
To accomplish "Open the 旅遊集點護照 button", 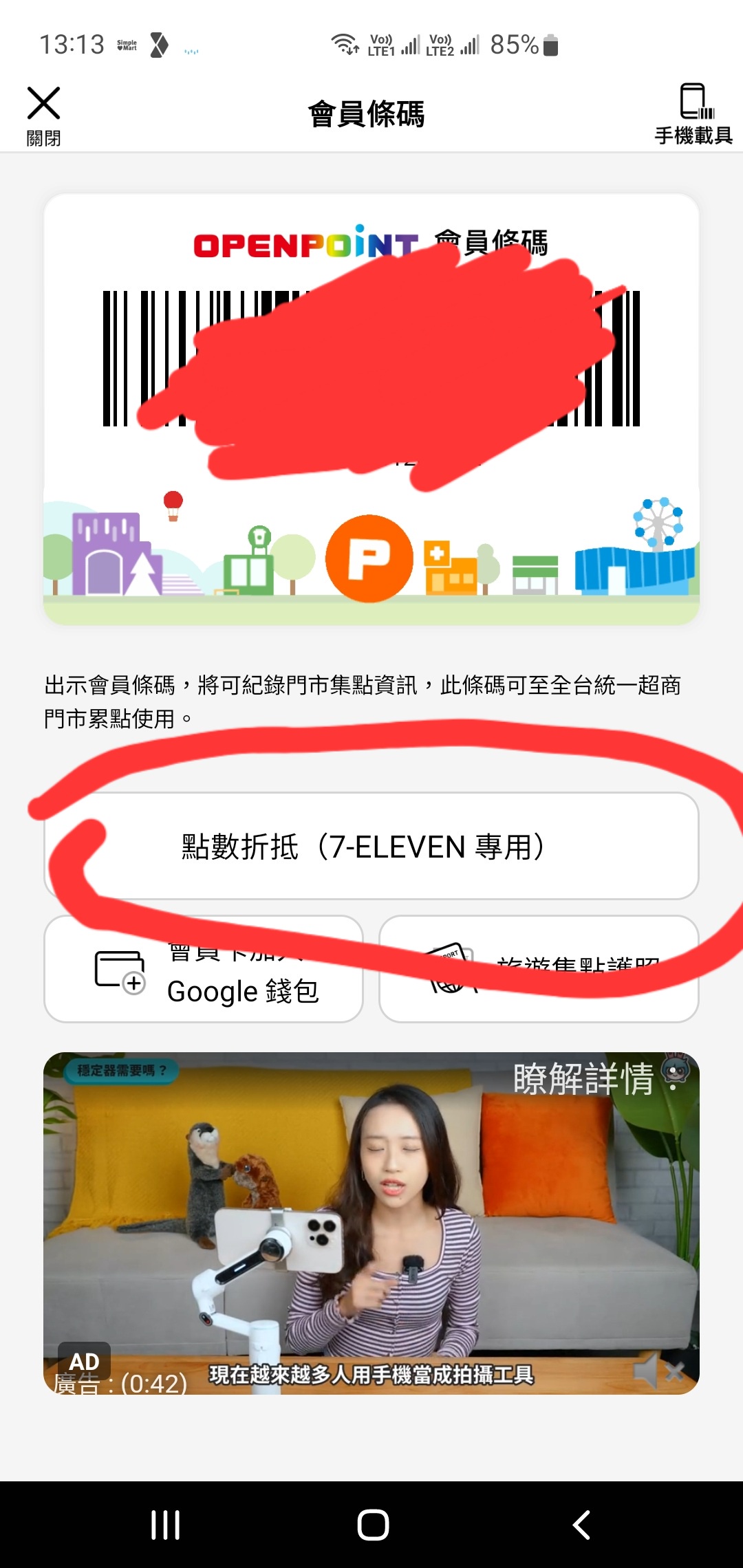I will [x=539, y=970].
